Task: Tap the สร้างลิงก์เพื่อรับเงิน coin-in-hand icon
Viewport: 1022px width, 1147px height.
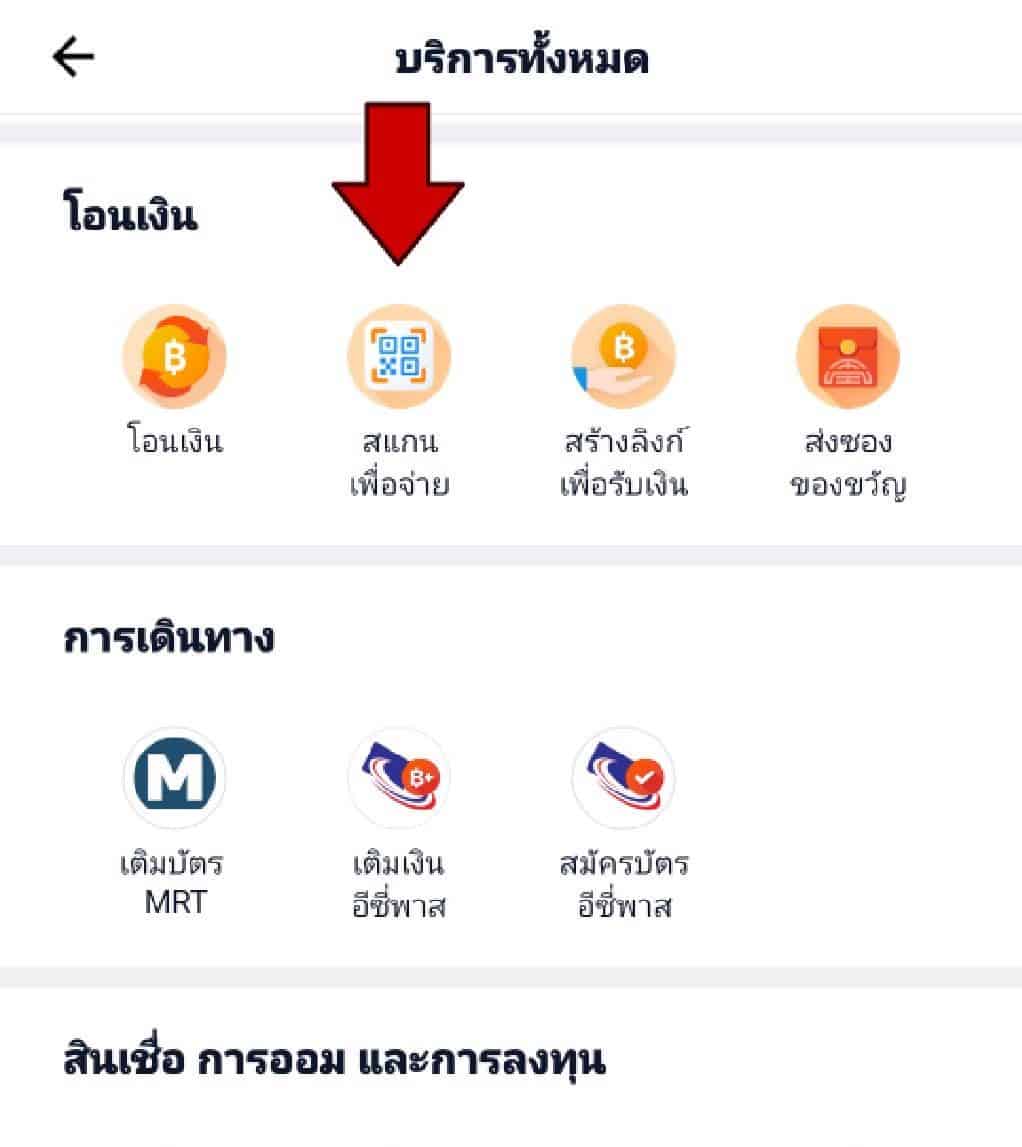Action: pos(623,357)
